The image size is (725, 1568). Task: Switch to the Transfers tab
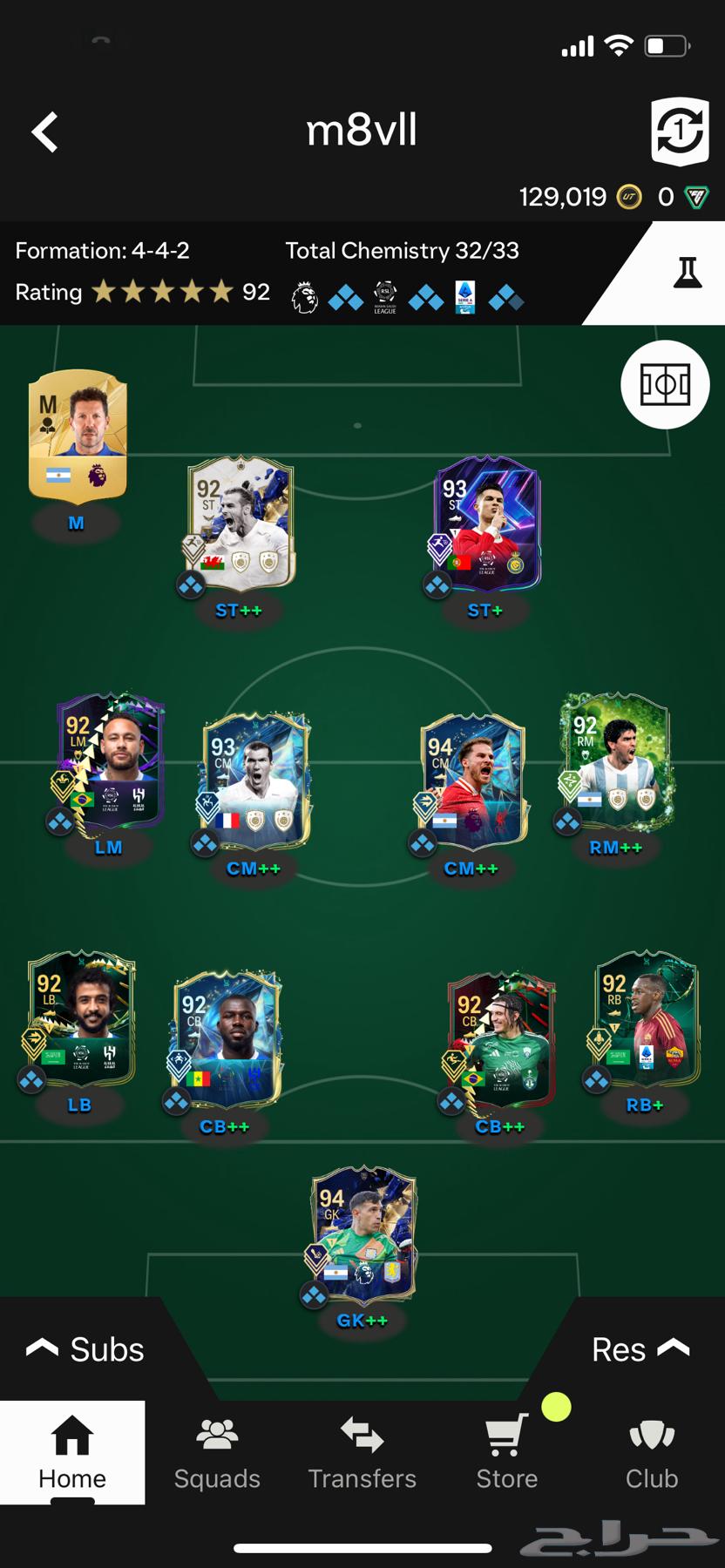[x=362, y=1453]
